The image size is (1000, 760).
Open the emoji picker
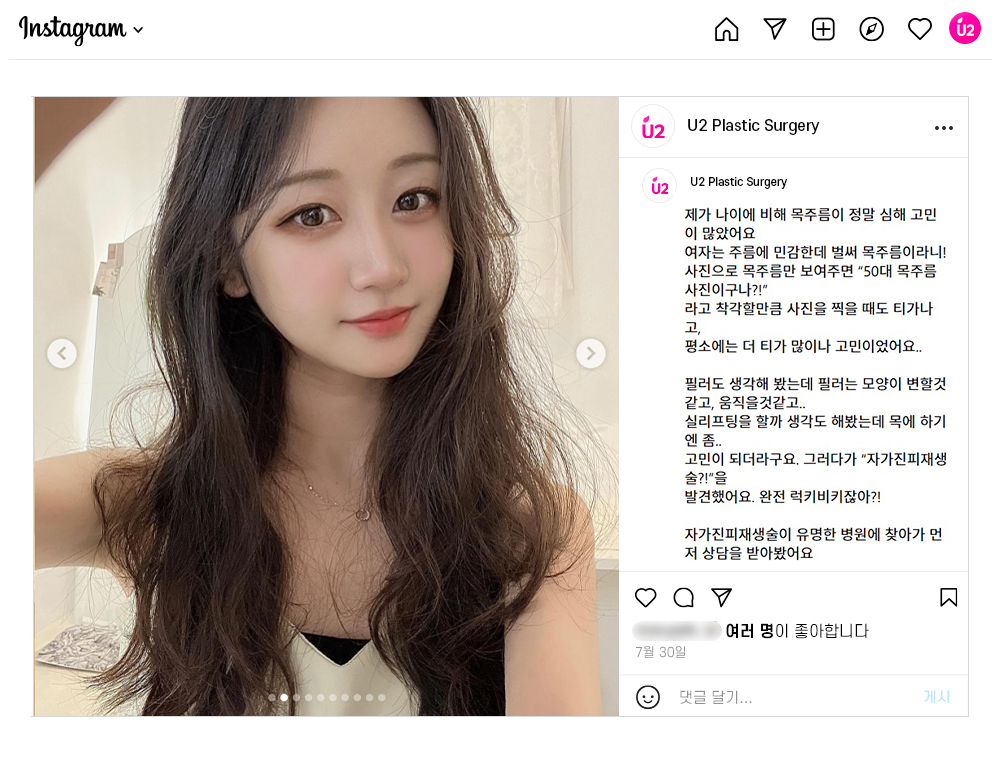(x=648, y=697)
